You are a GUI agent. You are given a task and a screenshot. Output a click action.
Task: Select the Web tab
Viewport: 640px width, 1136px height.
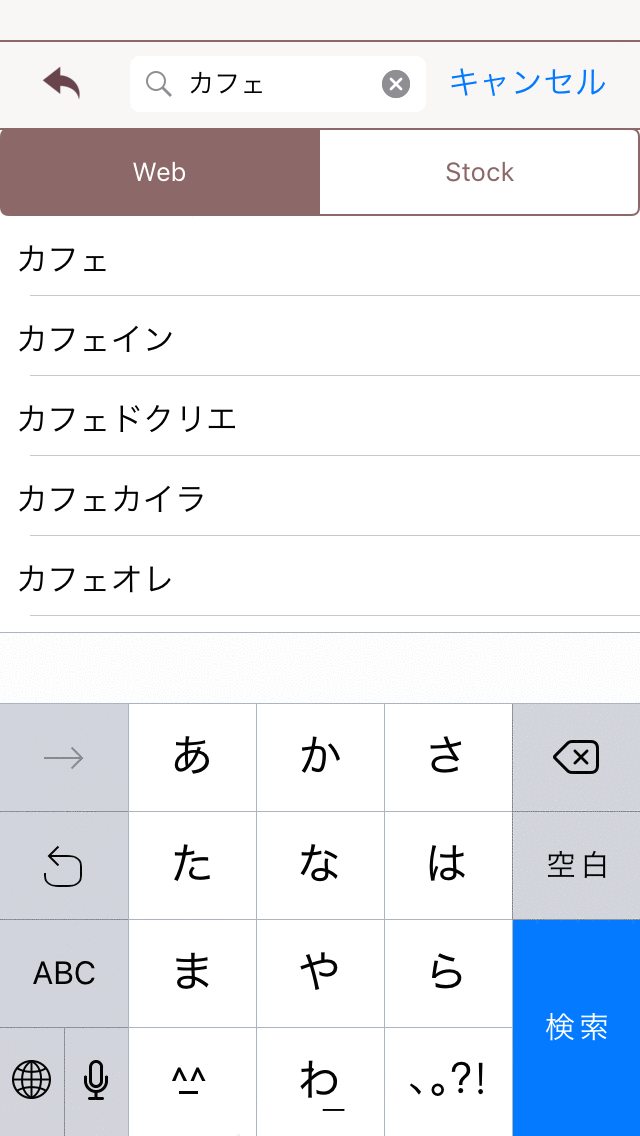point(159,172)
